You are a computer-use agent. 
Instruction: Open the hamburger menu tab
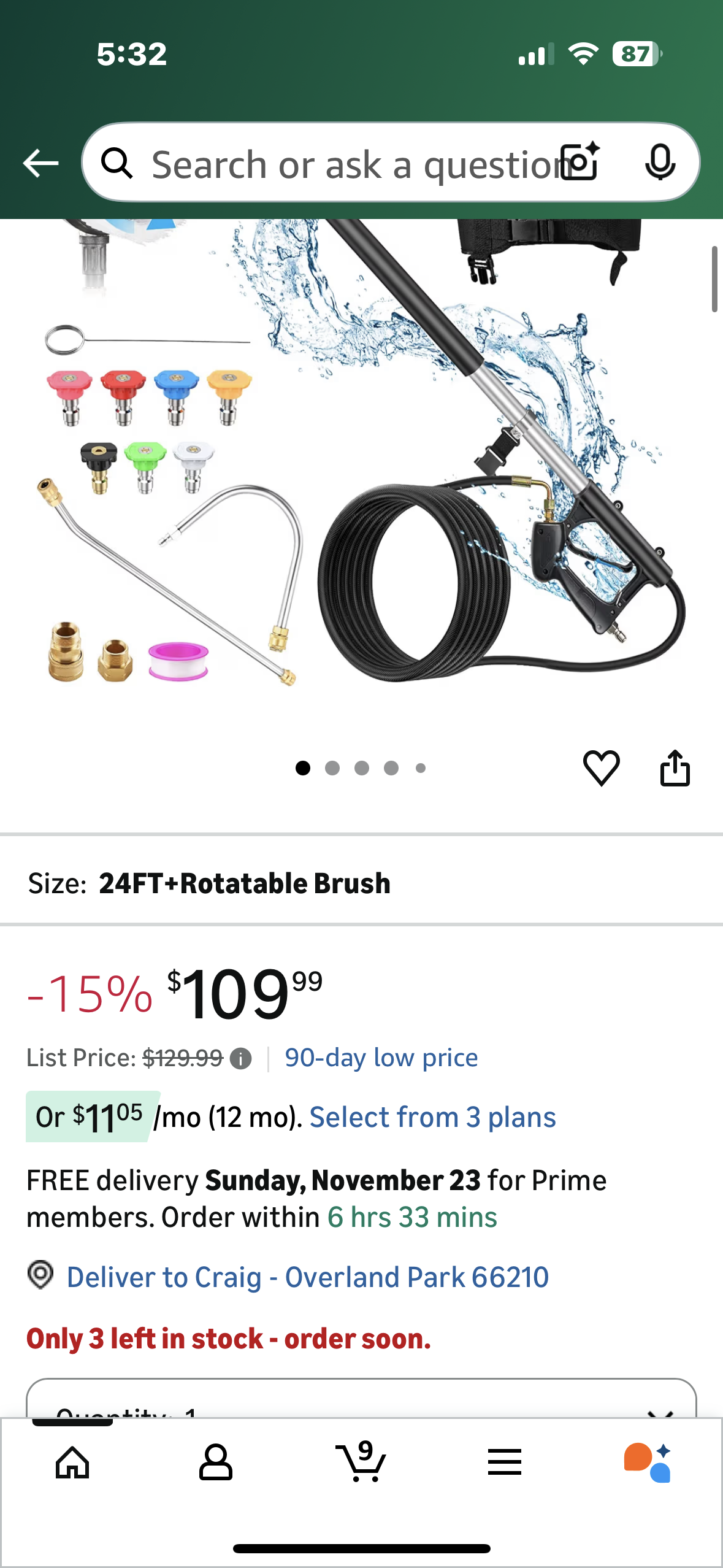(504, 1462)
